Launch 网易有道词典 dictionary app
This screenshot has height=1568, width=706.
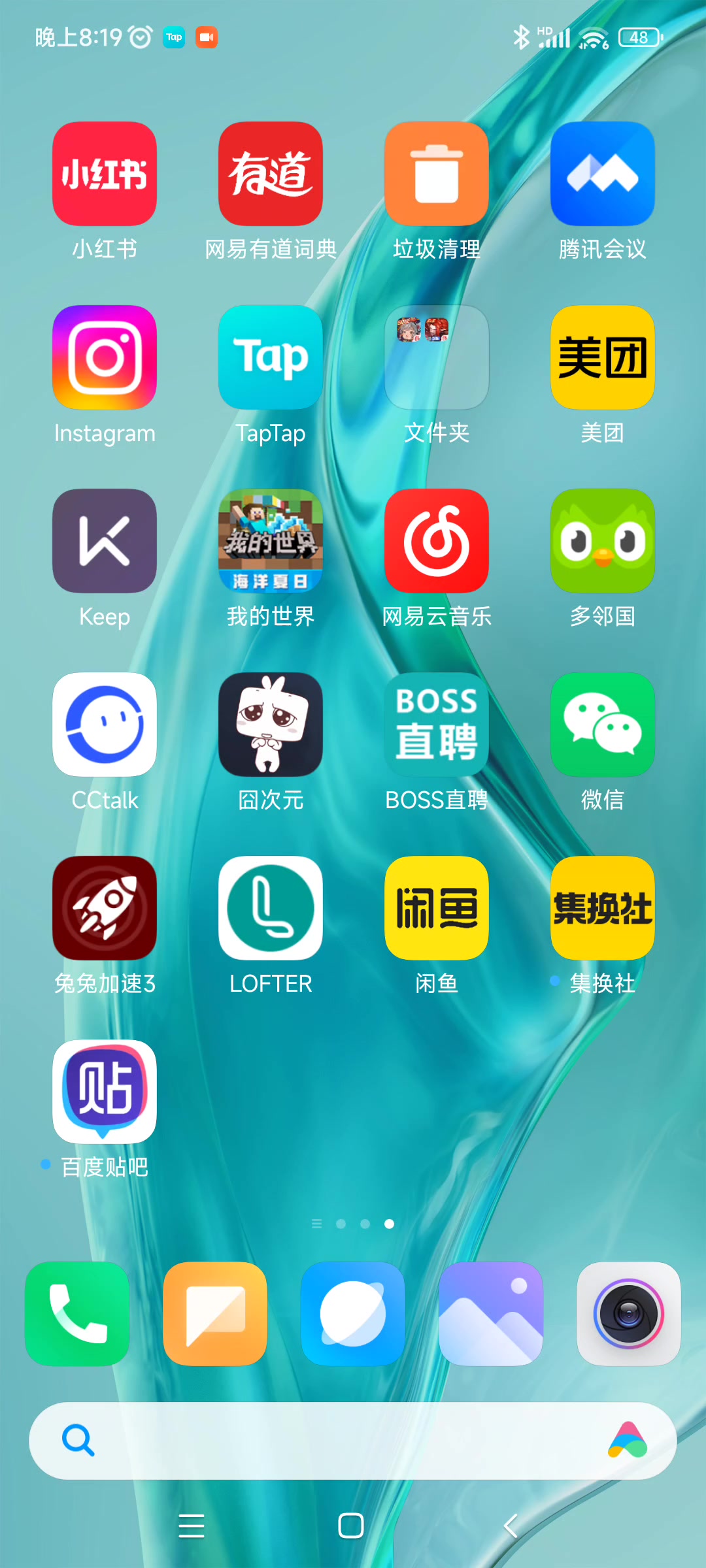[271, 174]
